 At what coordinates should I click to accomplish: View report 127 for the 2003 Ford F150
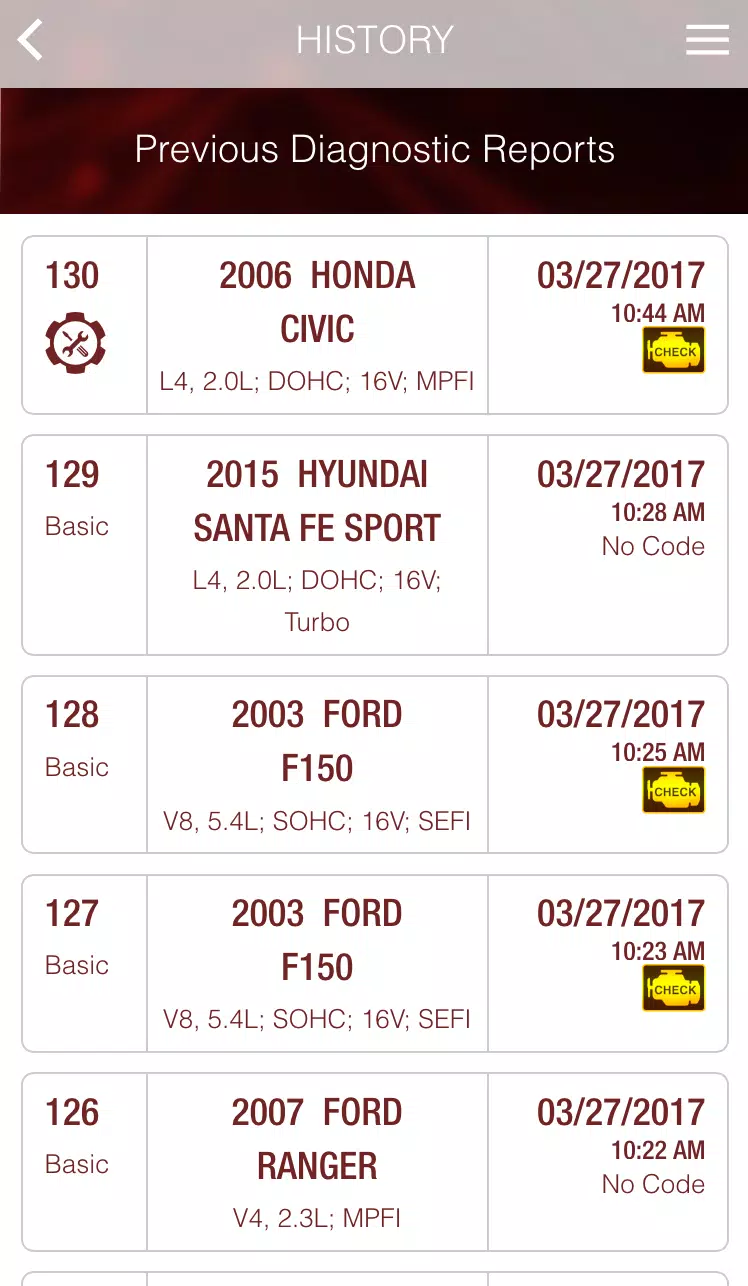click(x=375, y=963)
